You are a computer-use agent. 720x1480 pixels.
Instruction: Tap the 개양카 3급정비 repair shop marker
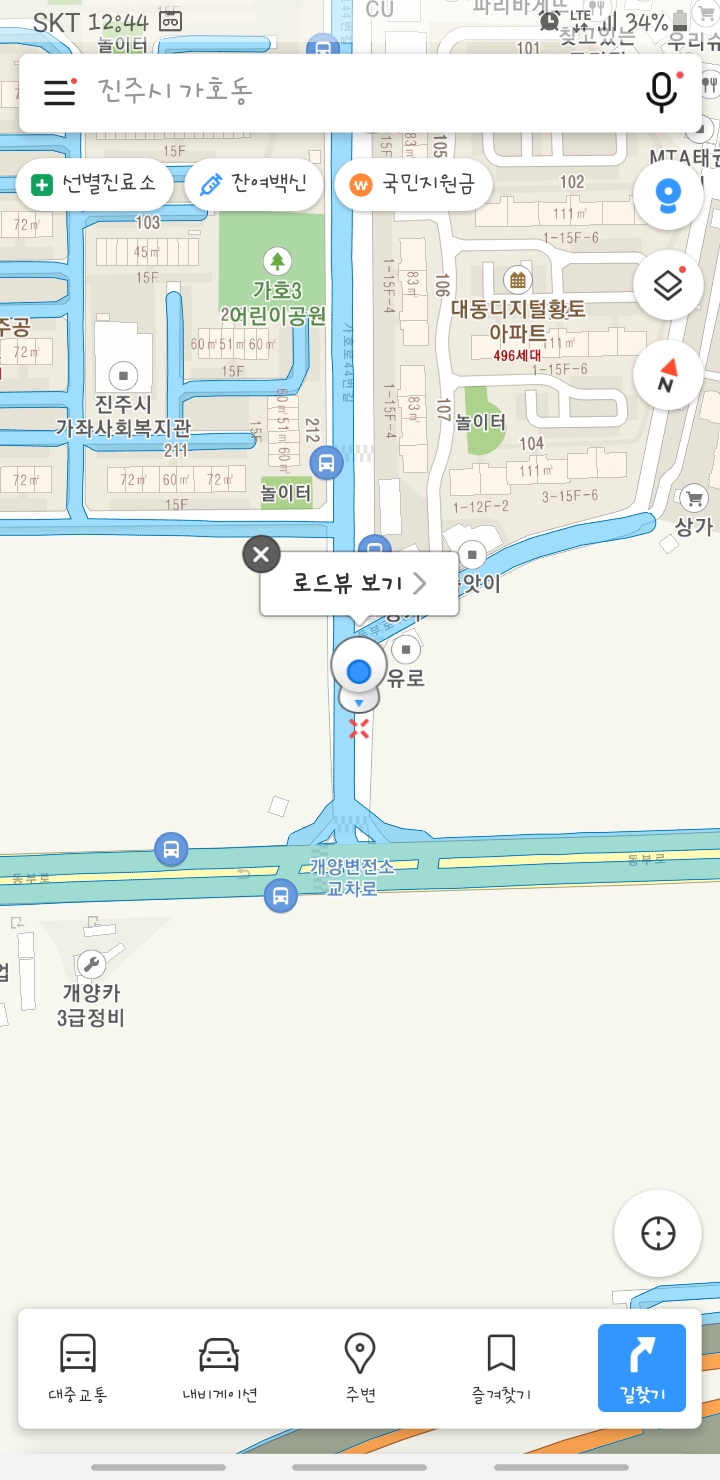(x=91, y=965)
